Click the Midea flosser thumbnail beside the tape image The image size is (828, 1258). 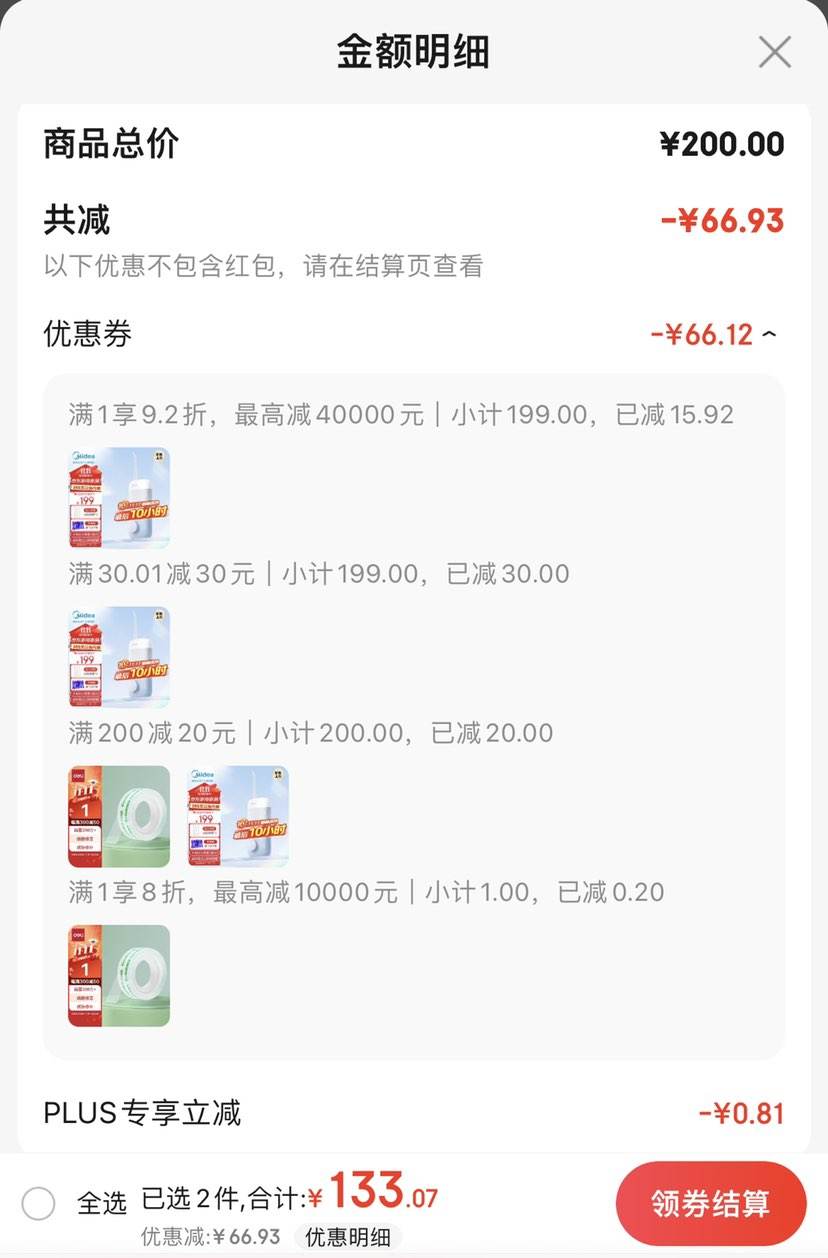[236, 816]
